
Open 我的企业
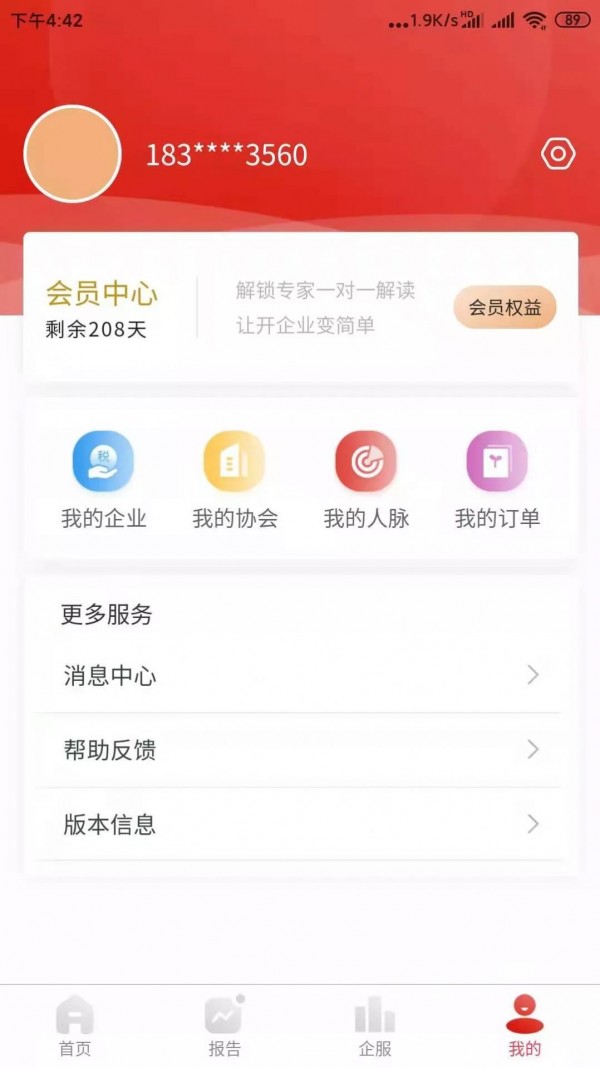pos(103,480)
